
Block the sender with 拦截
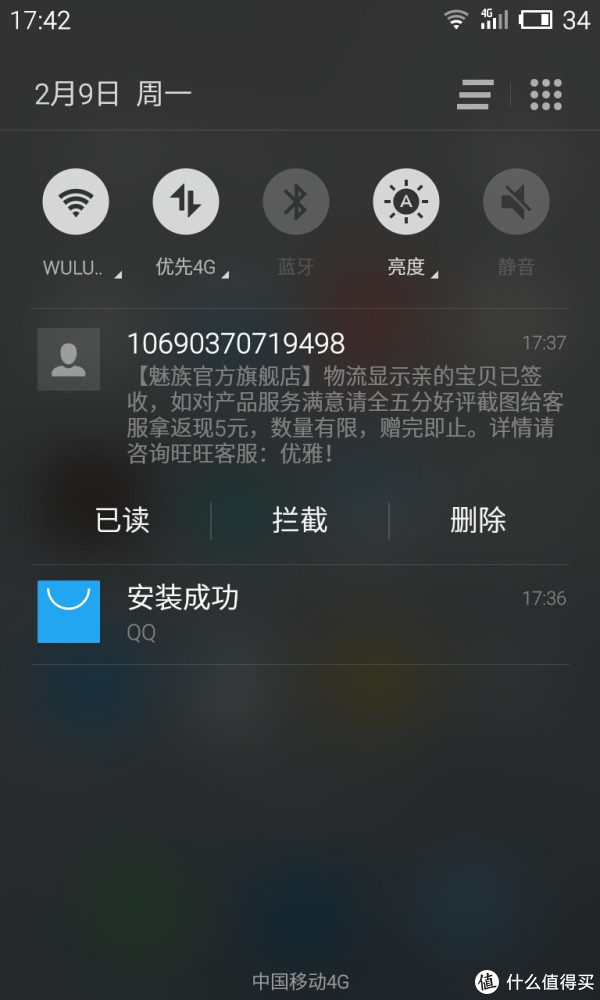pyautogui.click(x=300, y=520)
